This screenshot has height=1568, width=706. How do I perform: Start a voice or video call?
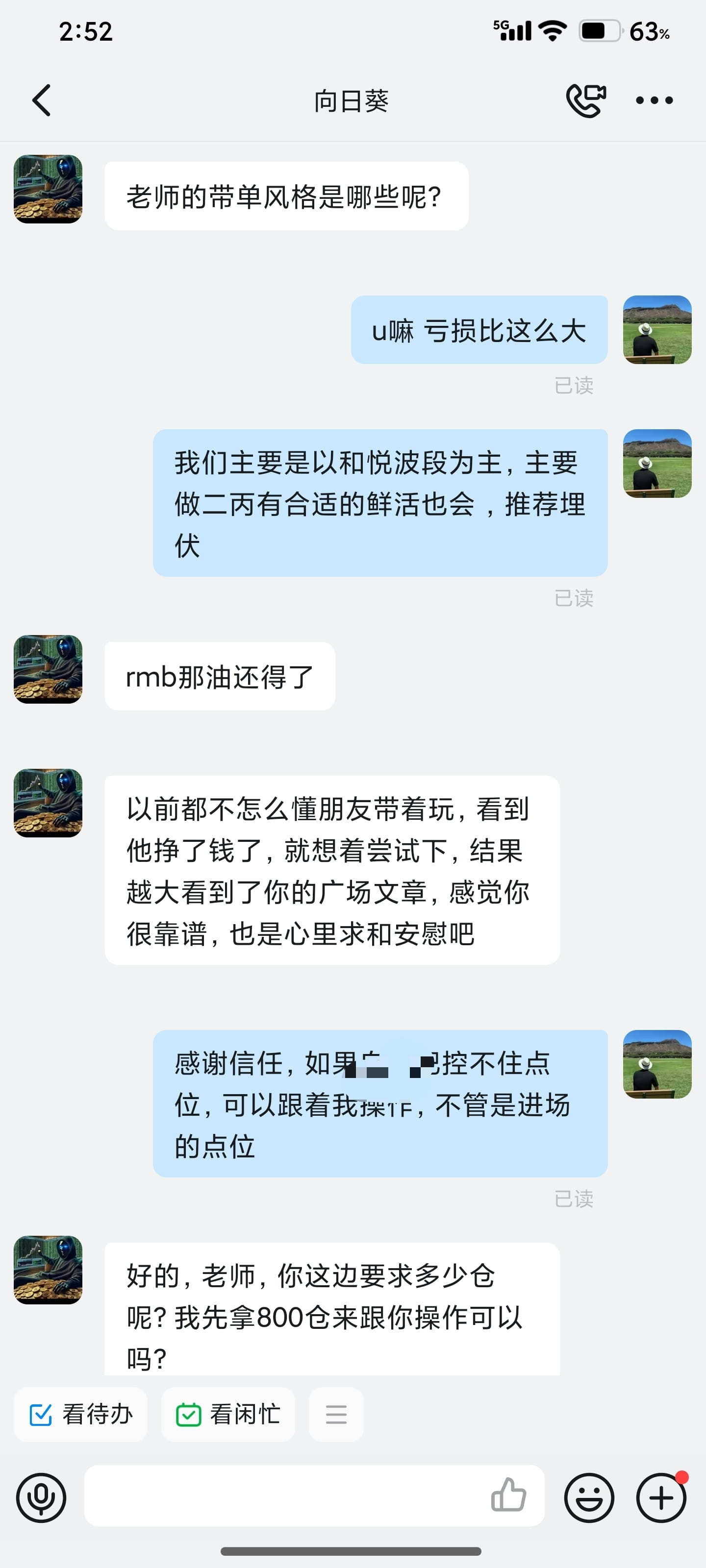coord(585,100)
